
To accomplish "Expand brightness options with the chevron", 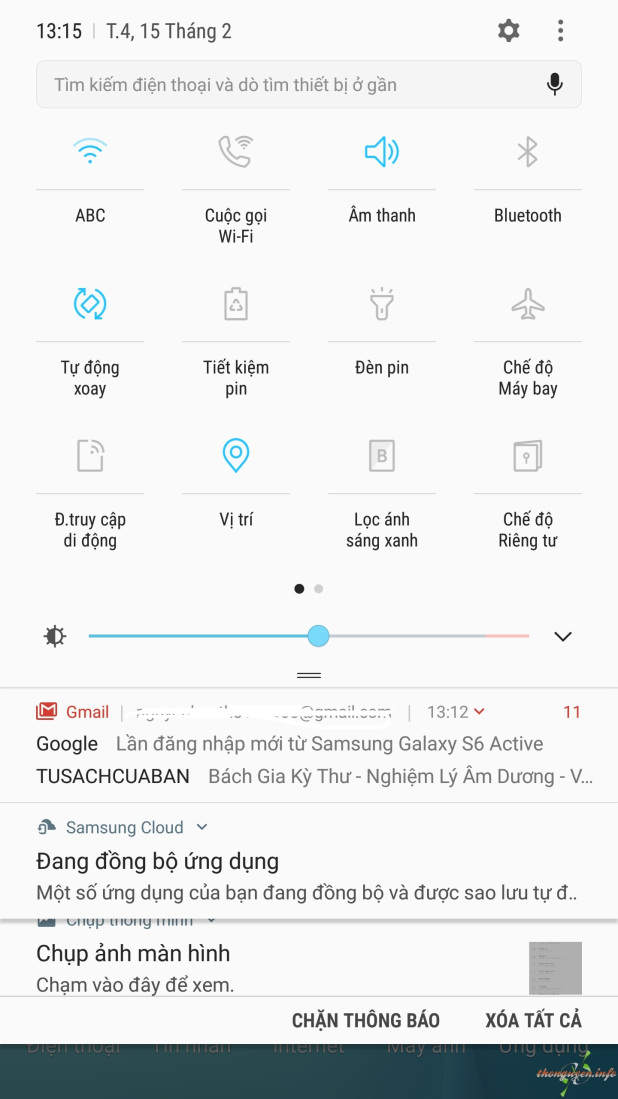I will [x=563, y=636].
